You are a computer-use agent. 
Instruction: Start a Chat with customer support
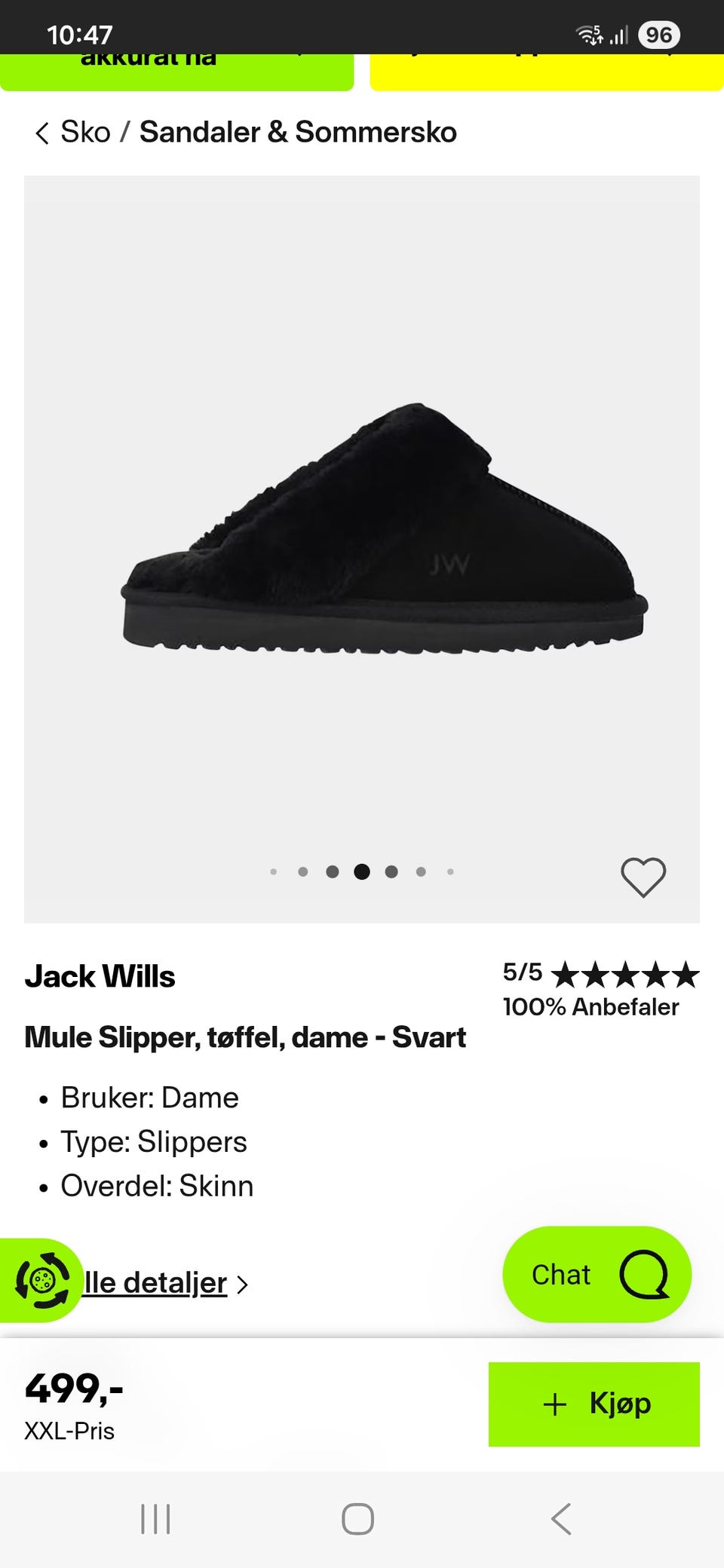click(x=597, y=1274)
